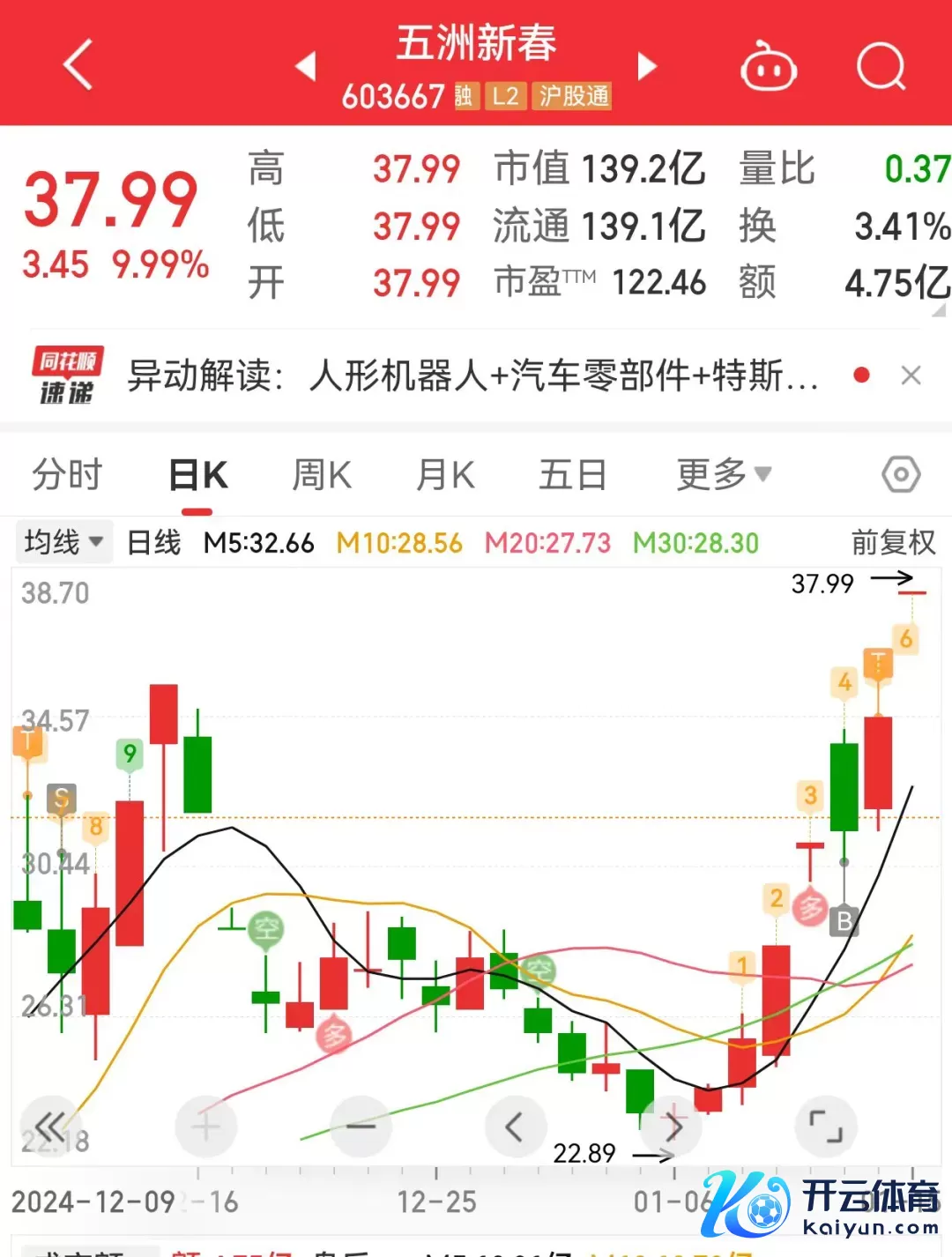This screenshot has width=952, height=1257.
Task: Switch to the next stock
Action: point(647,66)
